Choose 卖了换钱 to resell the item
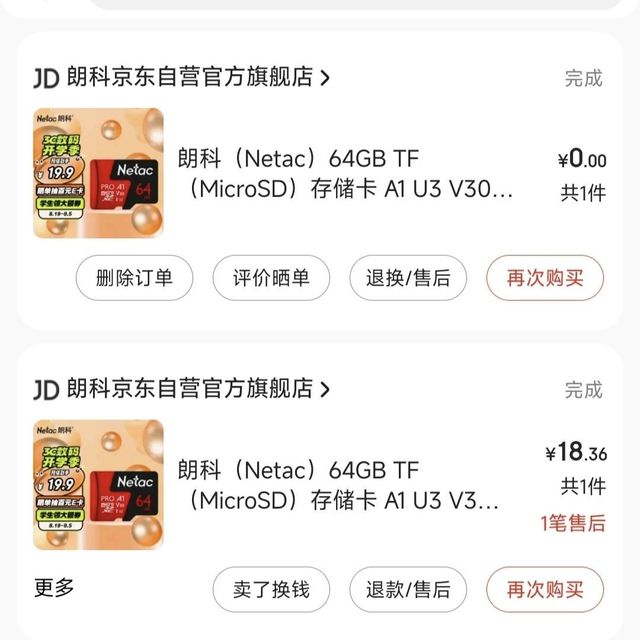The width and height of the screenshot is (640, 640). (x=271, y=589)
